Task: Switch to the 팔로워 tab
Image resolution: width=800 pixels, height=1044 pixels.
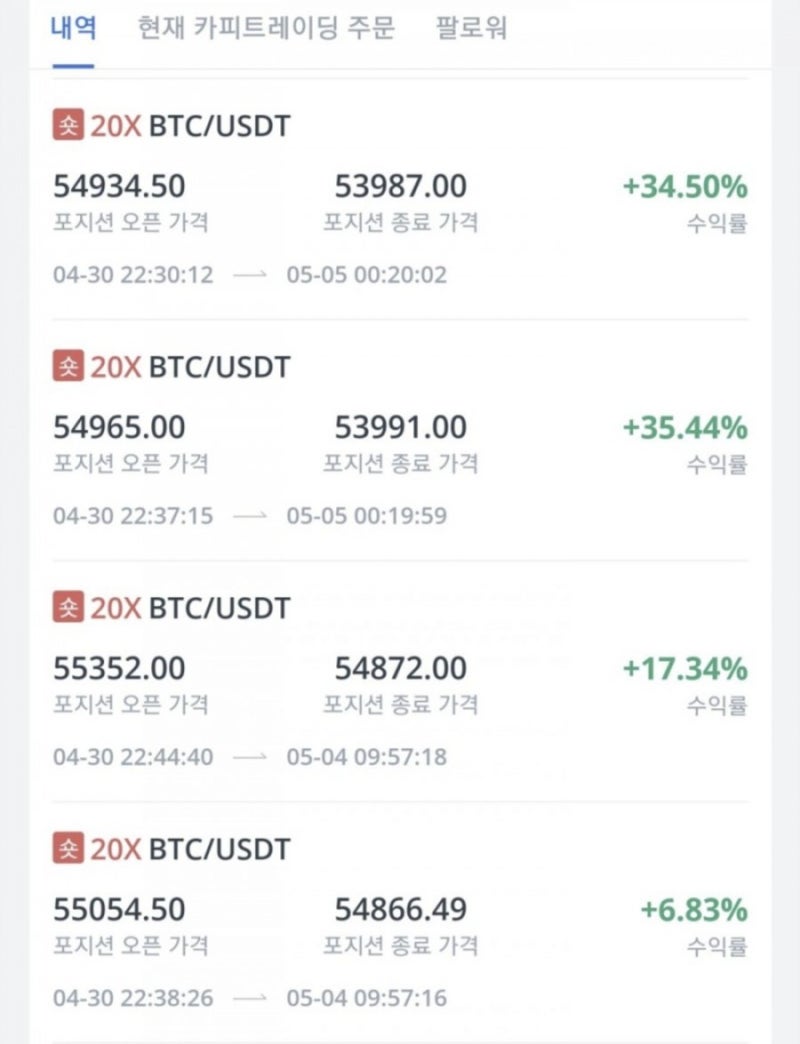Action: [x=472, y=28]
